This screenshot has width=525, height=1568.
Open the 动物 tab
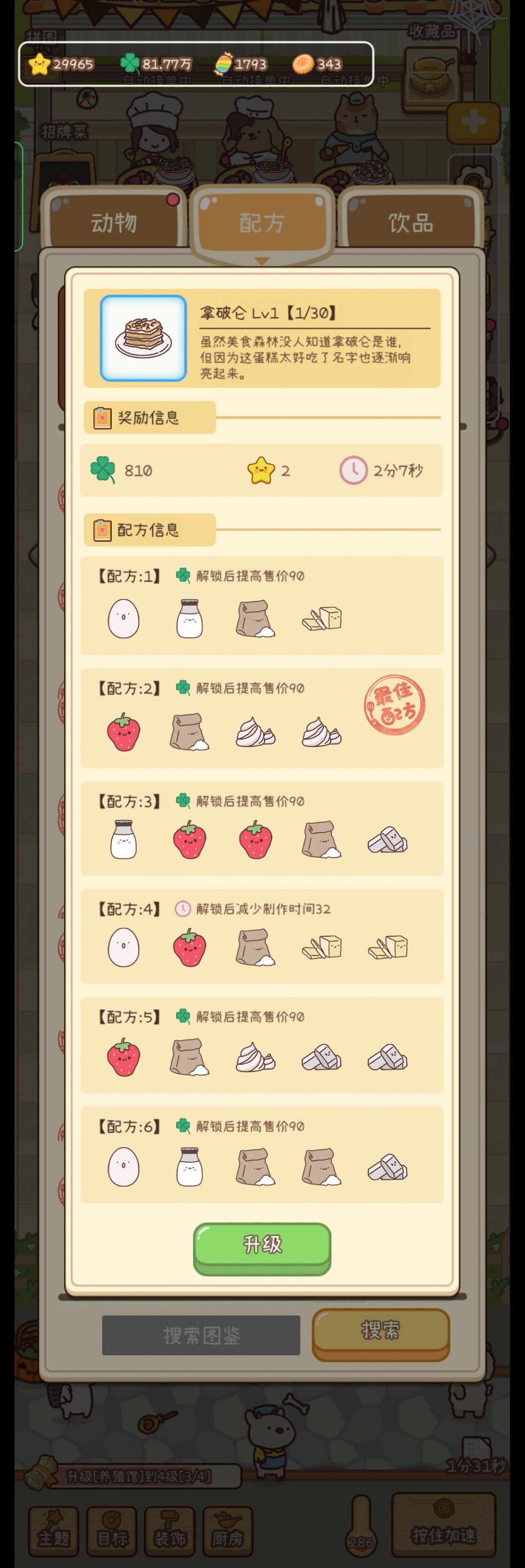click(115, 222)
